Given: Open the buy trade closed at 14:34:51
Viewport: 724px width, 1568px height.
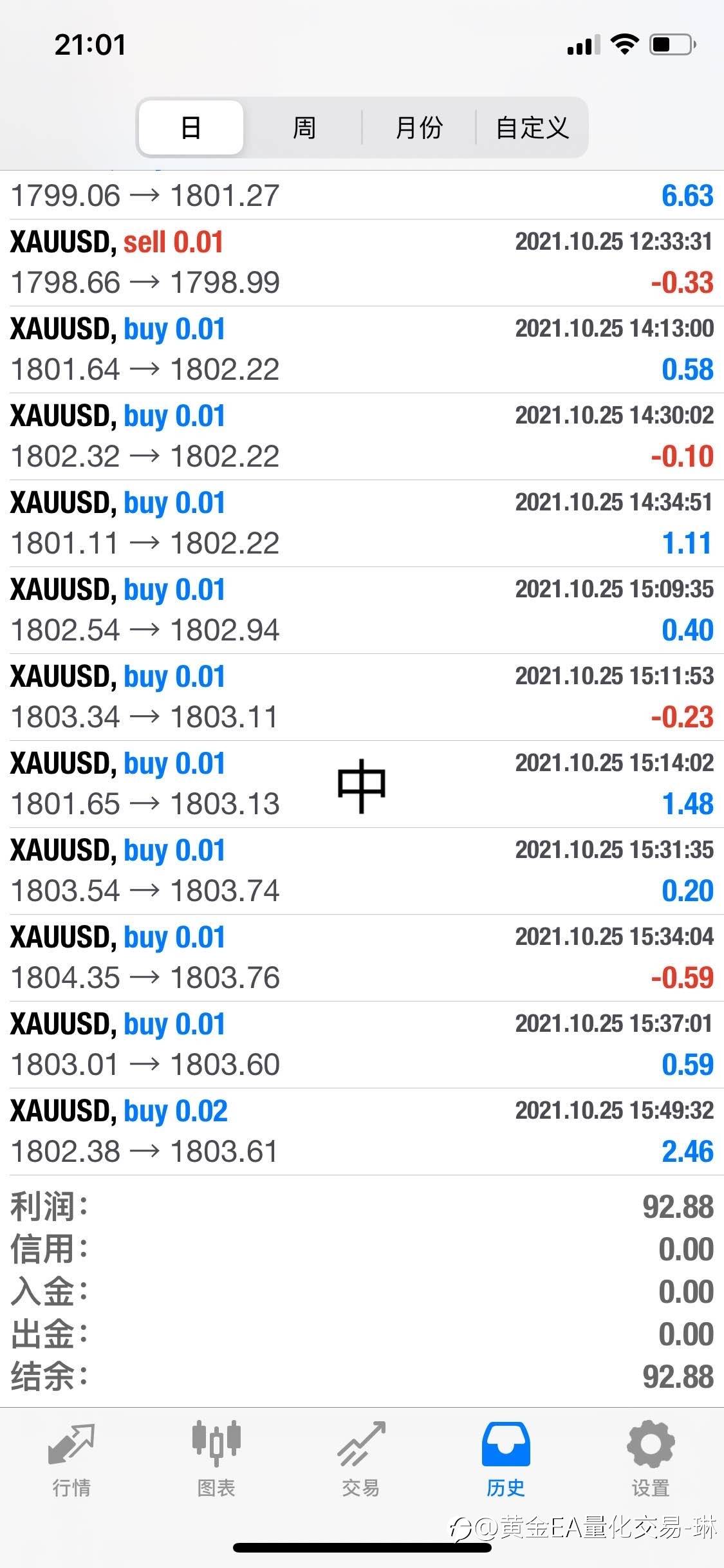Looking at the screenshot, I should pos(362,523).
